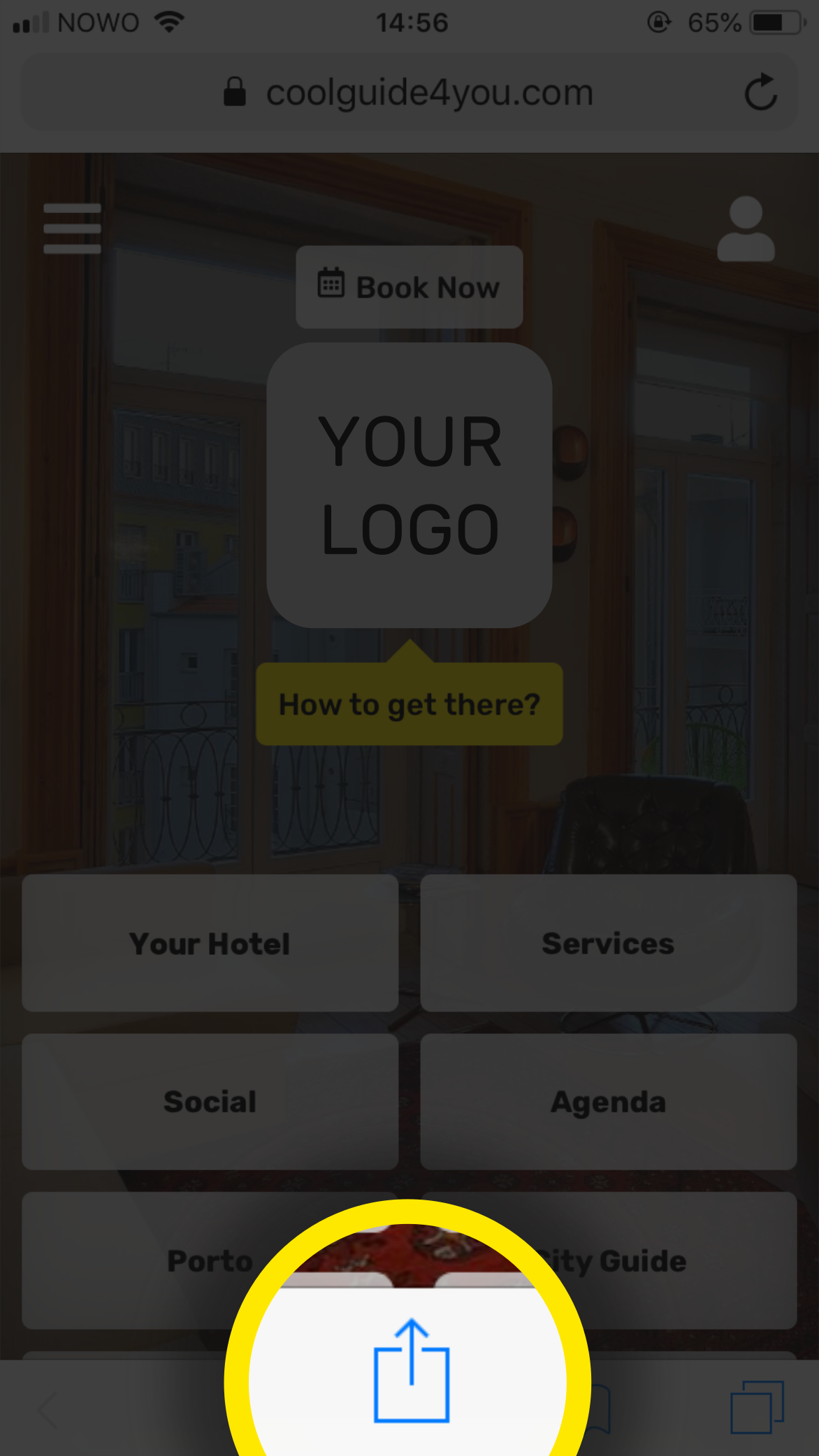Open Safari bookmarks icon
Screen dimensions: 819x1456
coord(601,1408)
